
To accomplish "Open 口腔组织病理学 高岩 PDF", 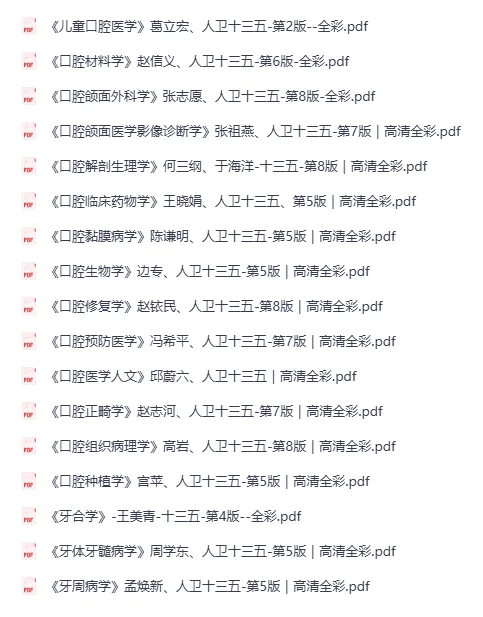I will (223, 447).
